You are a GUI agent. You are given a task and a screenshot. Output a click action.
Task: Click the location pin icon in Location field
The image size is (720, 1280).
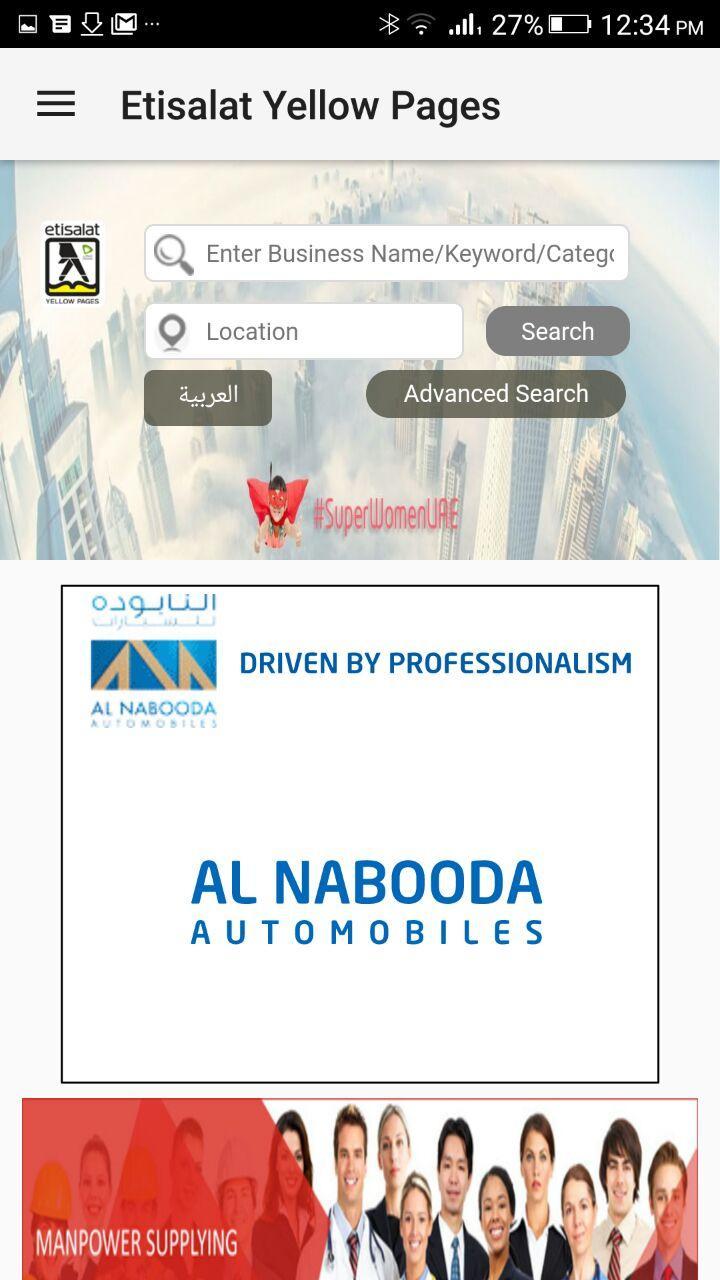(172, 330)
